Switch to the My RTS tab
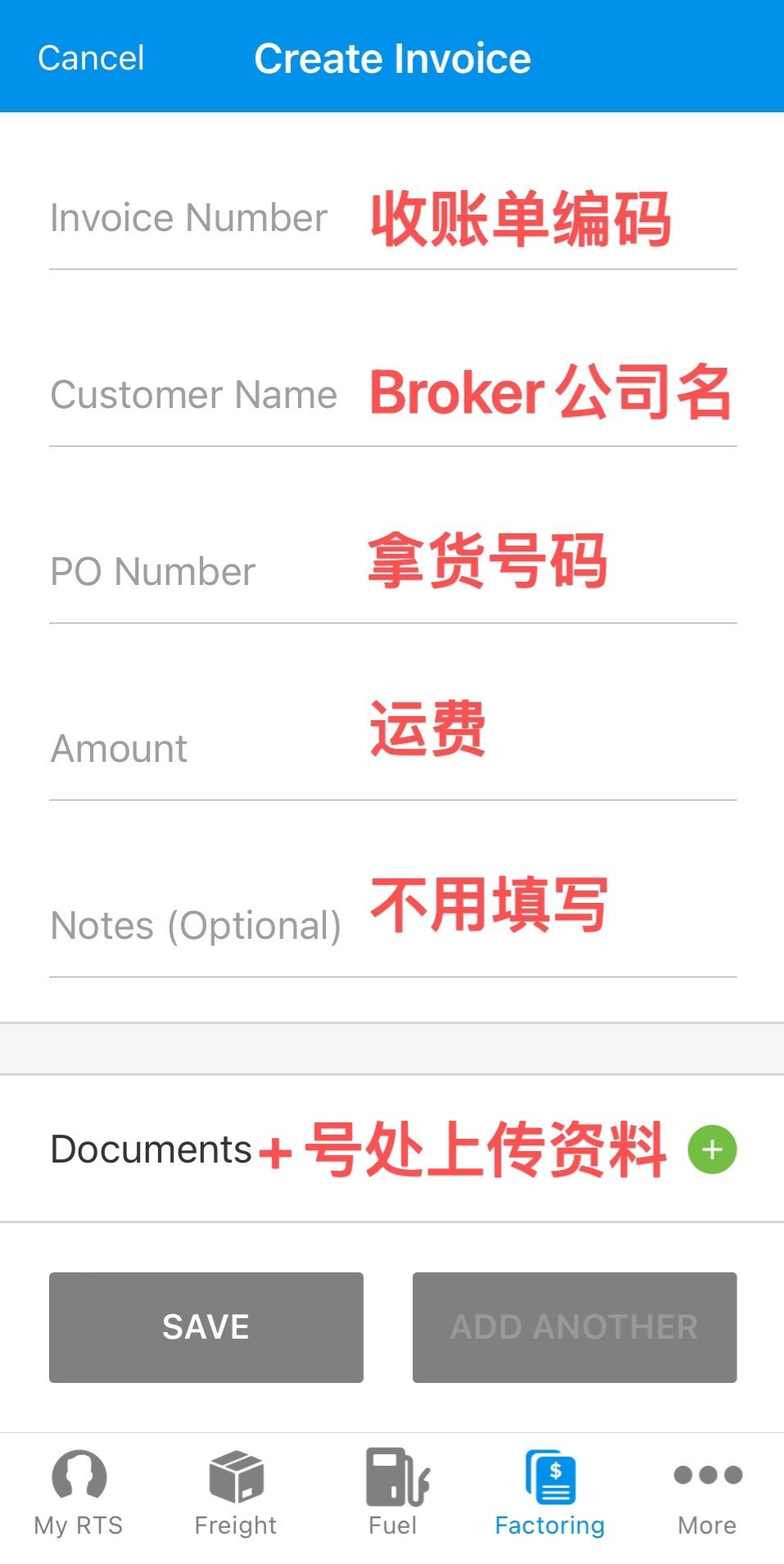Viewport: 784px width, 1564px height. point(79,1492)
